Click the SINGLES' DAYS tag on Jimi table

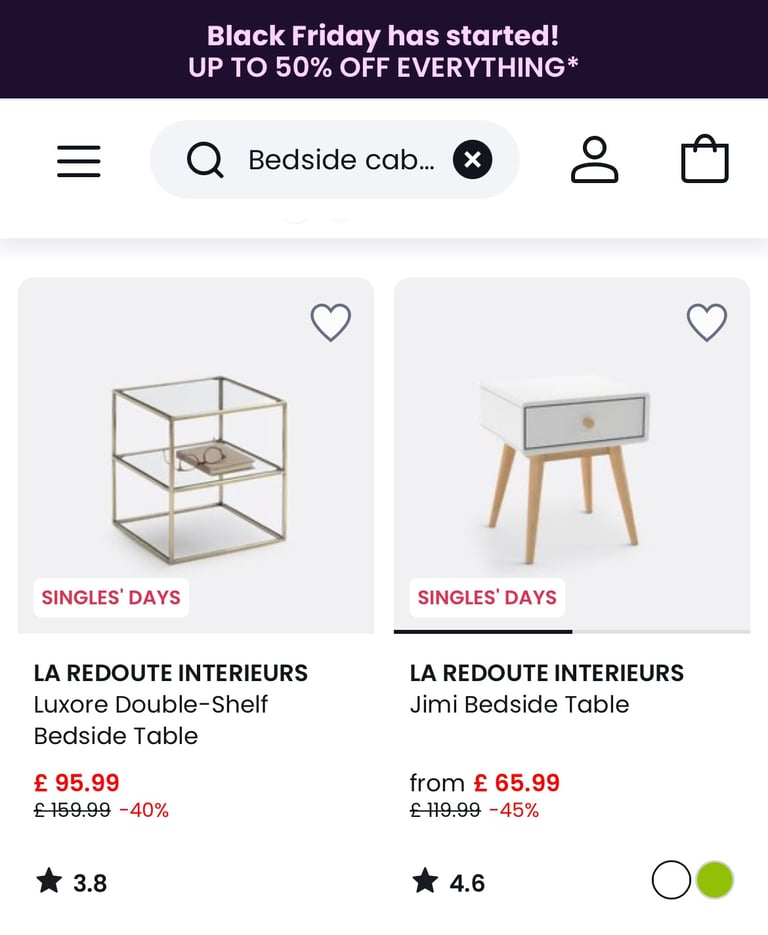(486, 597)
